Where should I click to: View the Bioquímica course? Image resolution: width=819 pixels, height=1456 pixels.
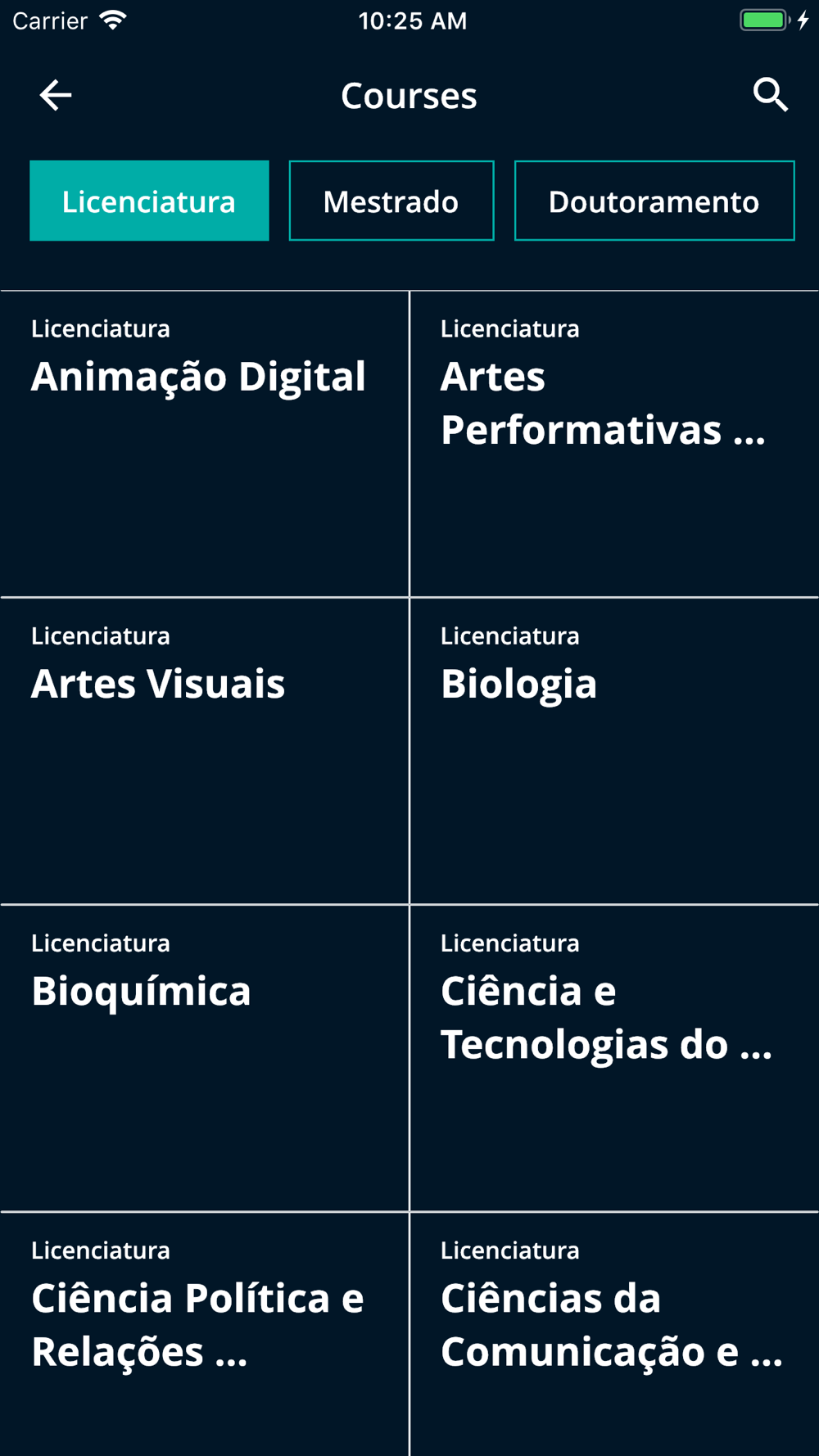point(204,1058)
